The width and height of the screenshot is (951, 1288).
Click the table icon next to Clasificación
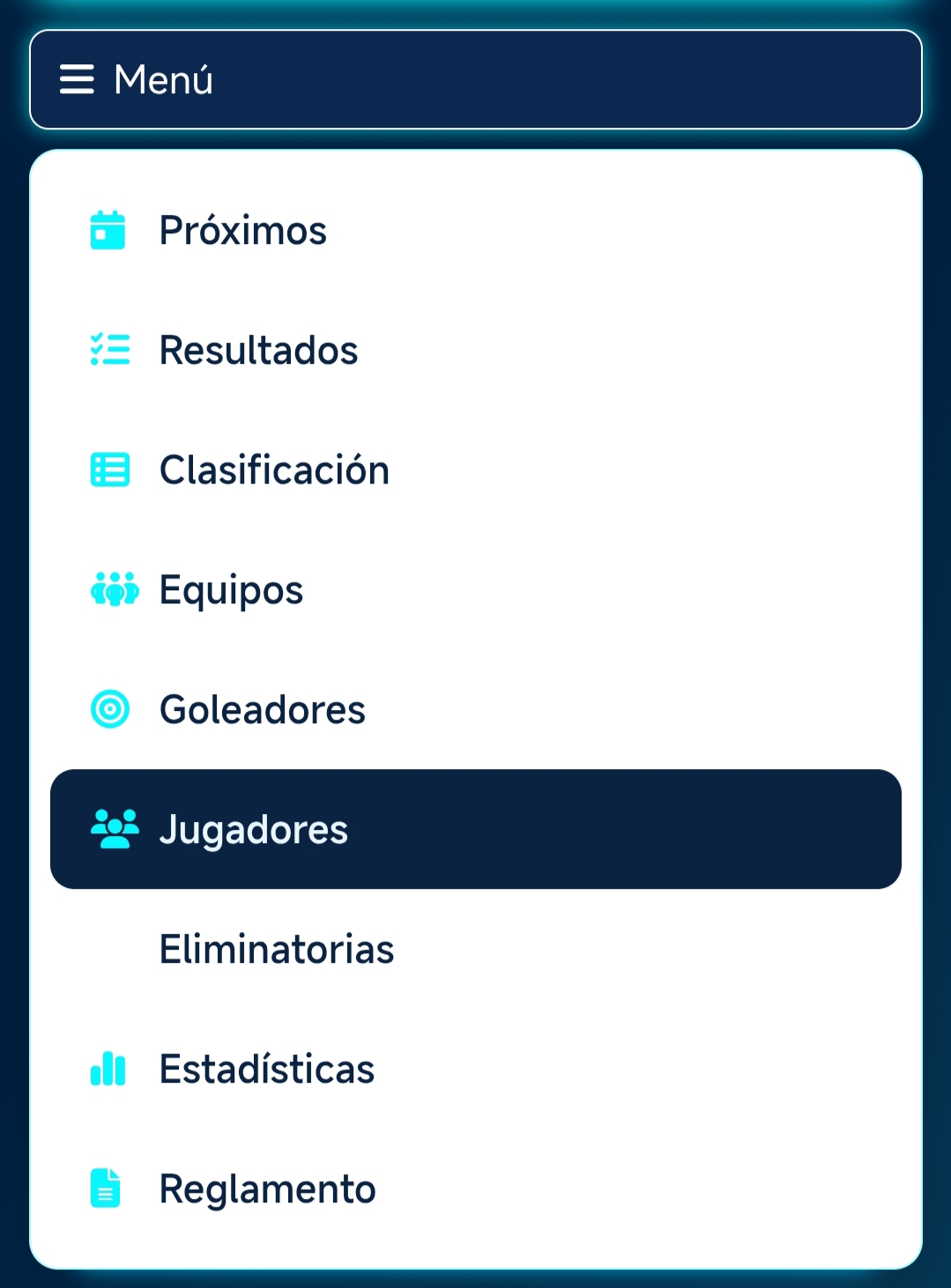(x=109, y=470)
